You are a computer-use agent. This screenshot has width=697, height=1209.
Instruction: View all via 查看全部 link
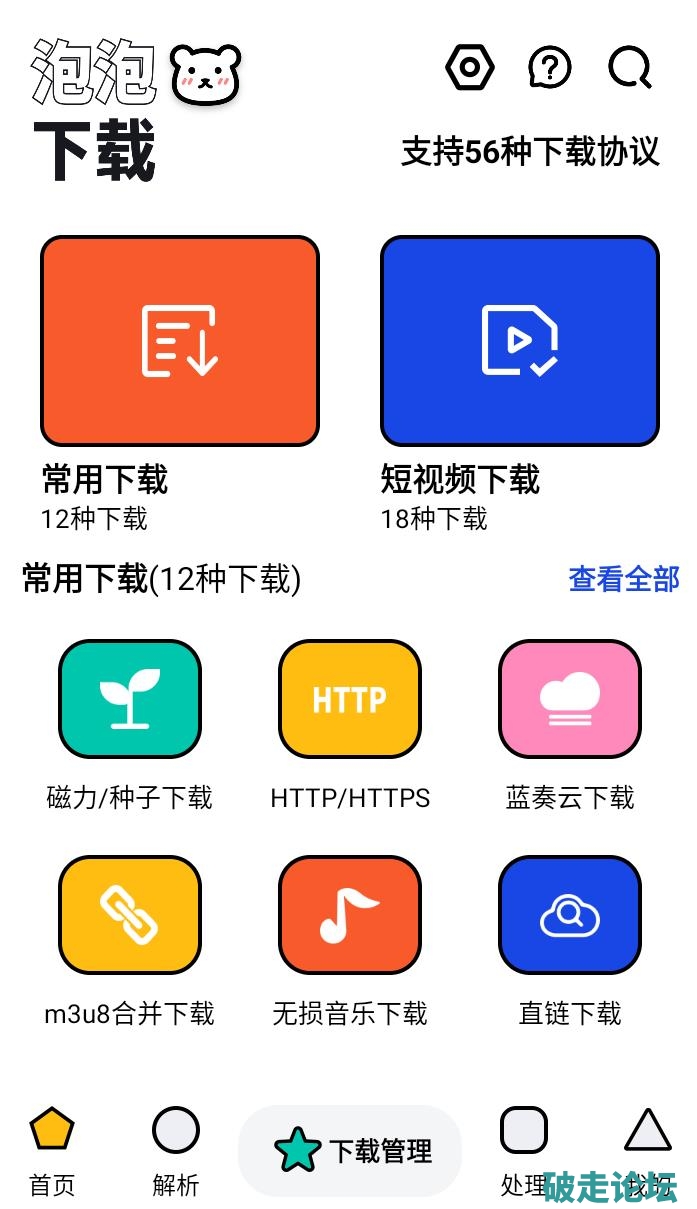(623, 579)
